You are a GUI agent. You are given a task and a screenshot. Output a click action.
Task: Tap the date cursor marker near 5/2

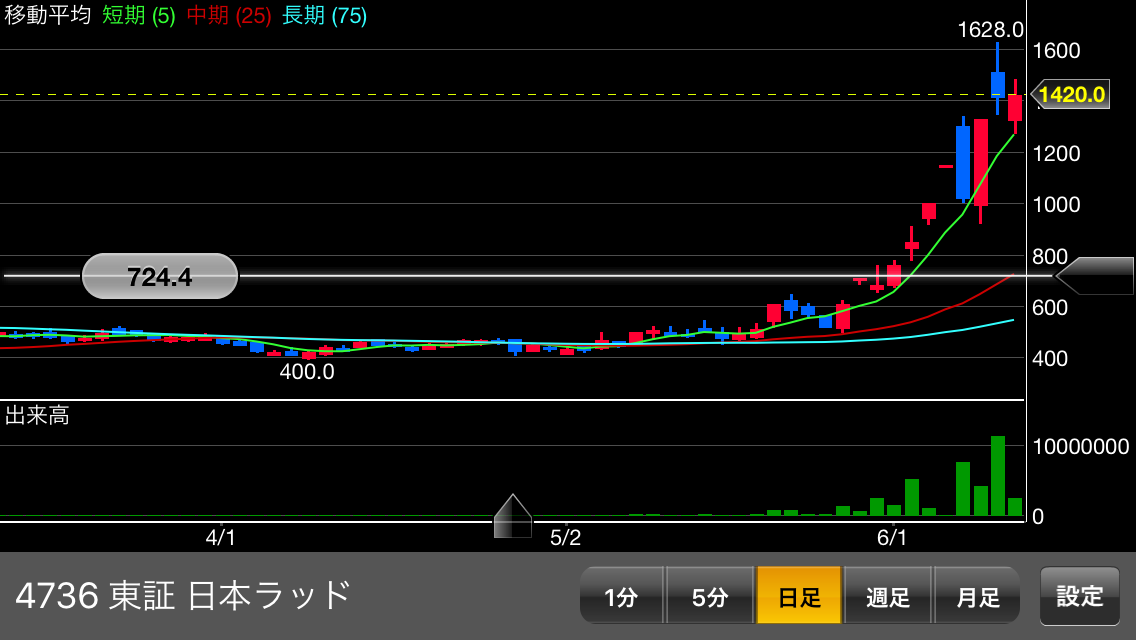click(x=513, y=516)
